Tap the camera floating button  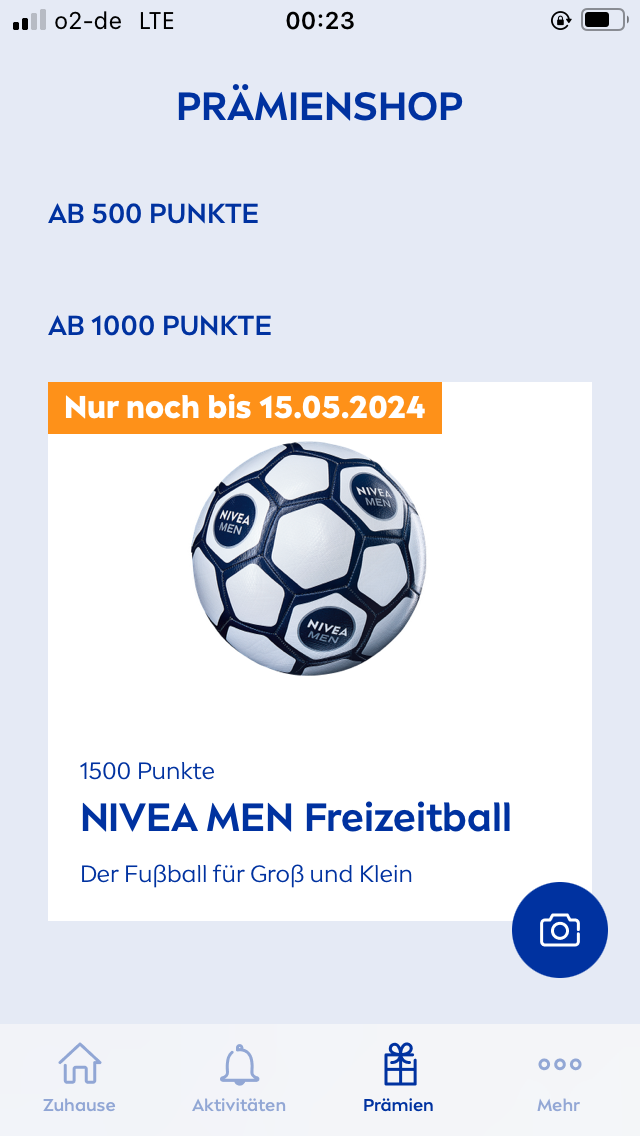[x=560, y=930]
